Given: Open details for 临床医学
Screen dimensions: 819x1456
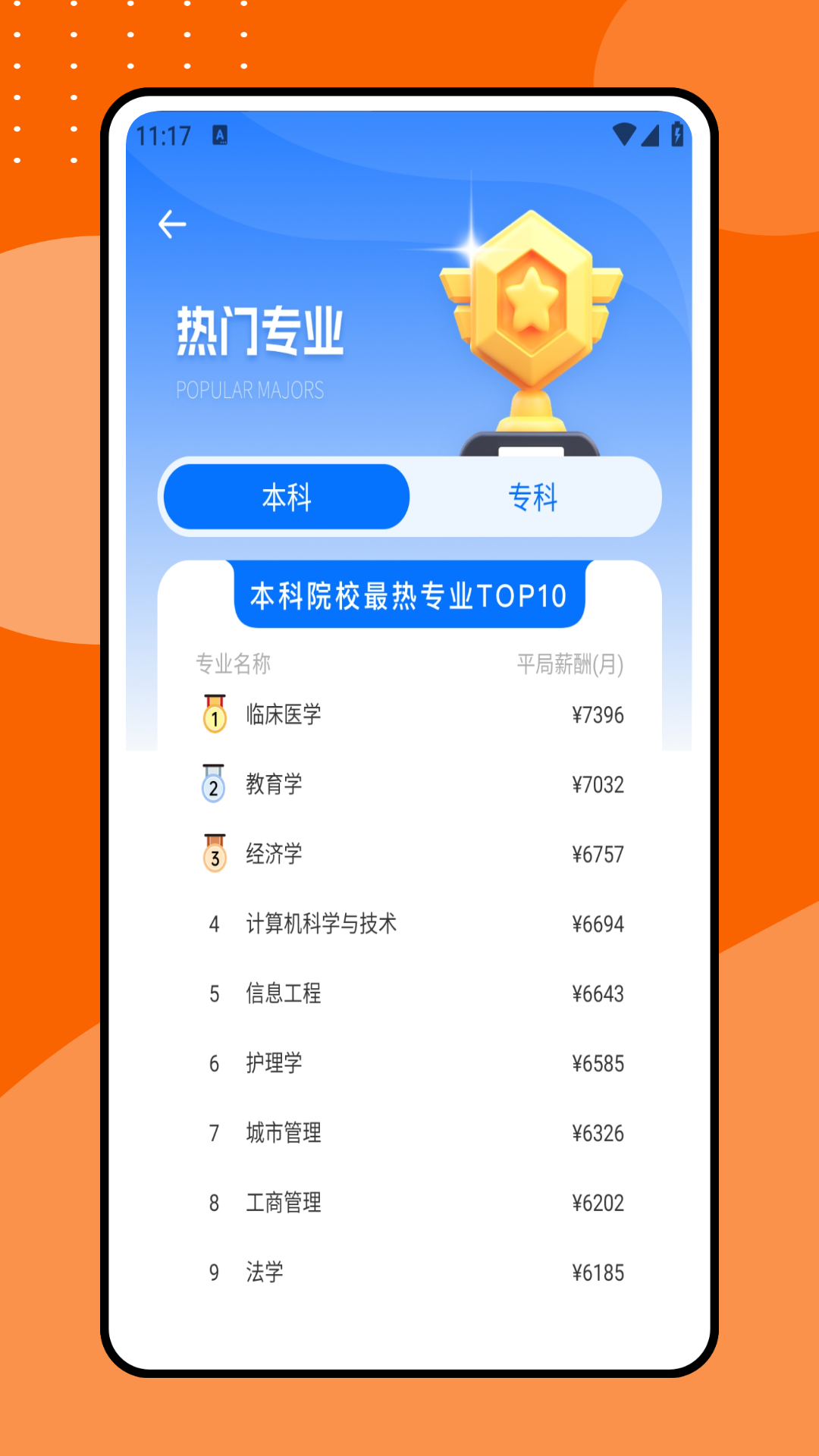Looking at the screenshot, I should coord(283,713).
